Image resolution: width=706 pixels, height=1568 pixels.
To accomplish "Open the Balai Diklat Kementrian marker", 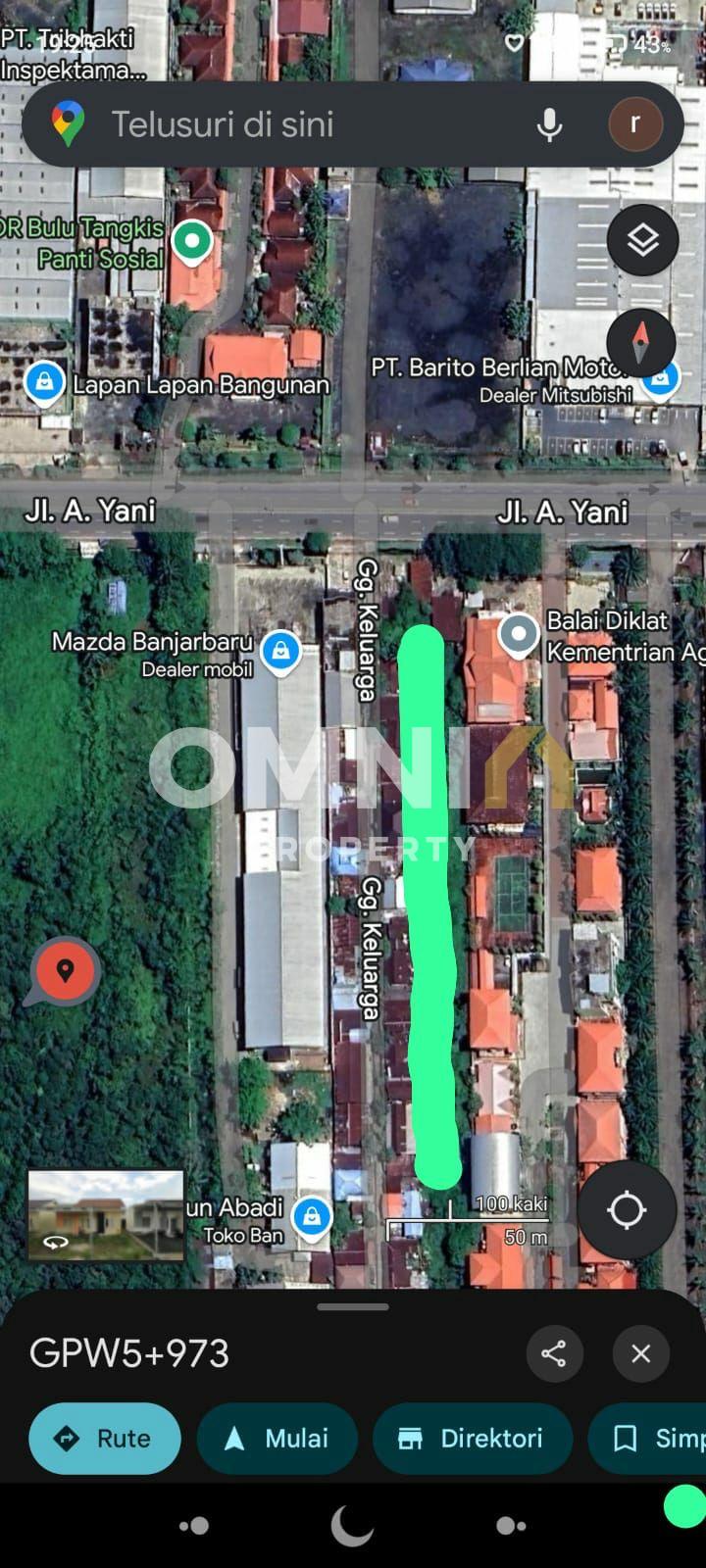I will 518,633.
